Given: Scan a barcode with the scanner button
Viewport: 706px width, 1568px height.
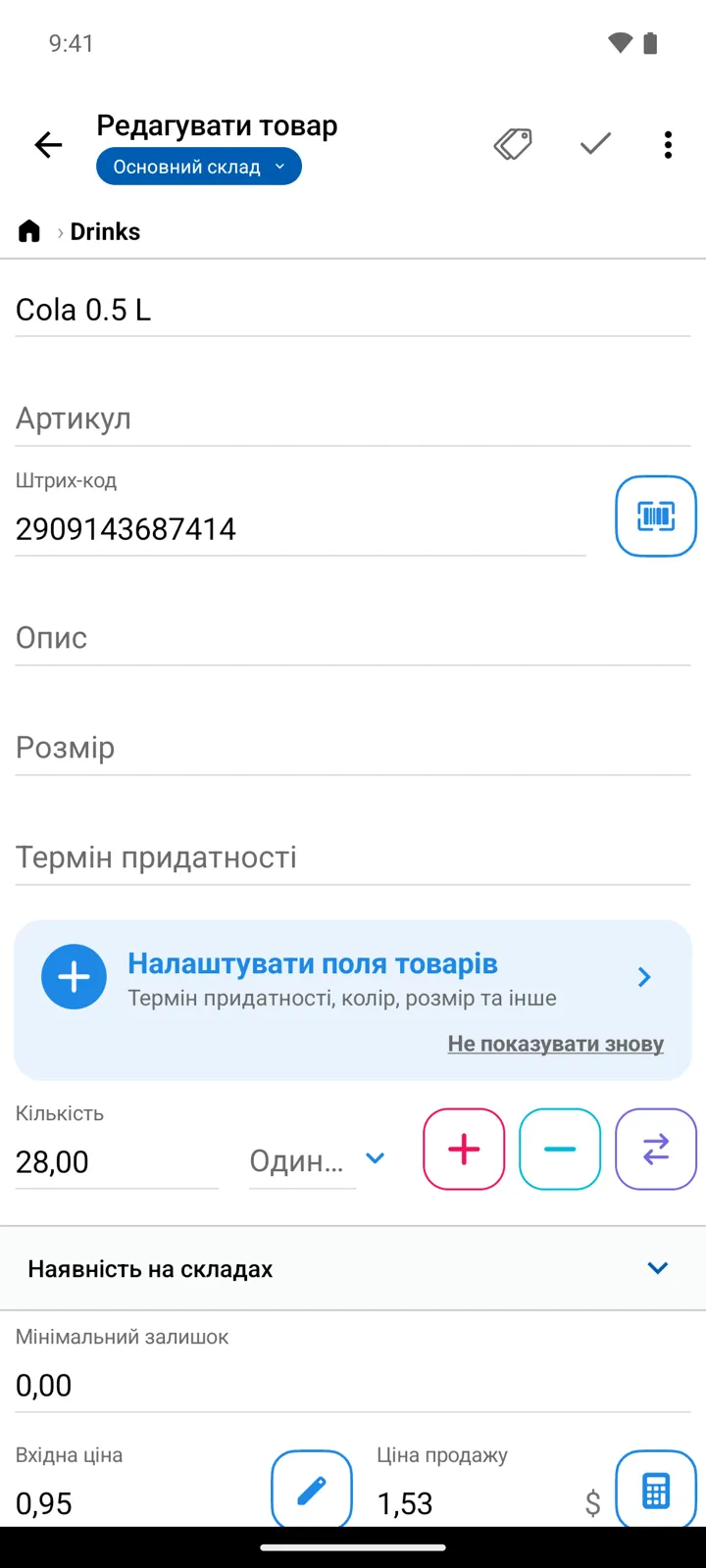Looking at the screenshot, I should 656,515.
